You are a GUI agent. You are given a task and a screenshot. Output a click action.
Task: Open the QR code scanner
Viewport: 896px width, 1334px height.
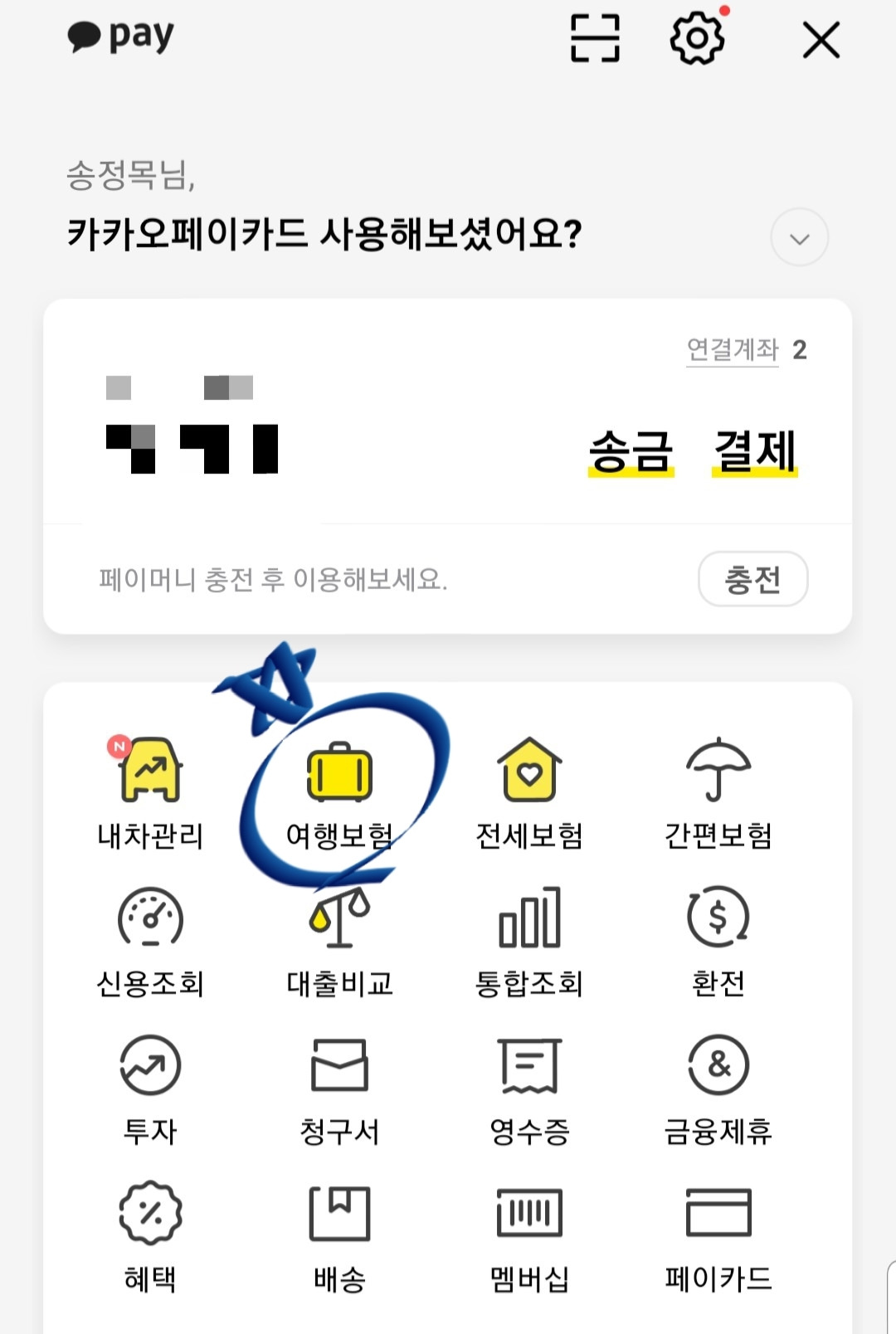point(596,38)
